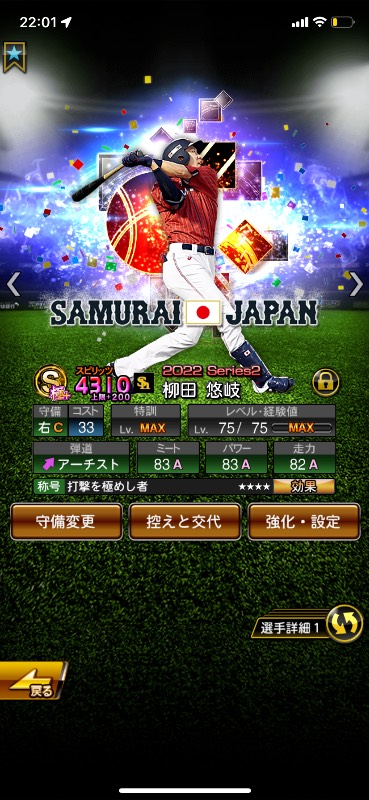Tap the star bookmark ribbon icon
The image size is (369, 800).
coord(14,56)
